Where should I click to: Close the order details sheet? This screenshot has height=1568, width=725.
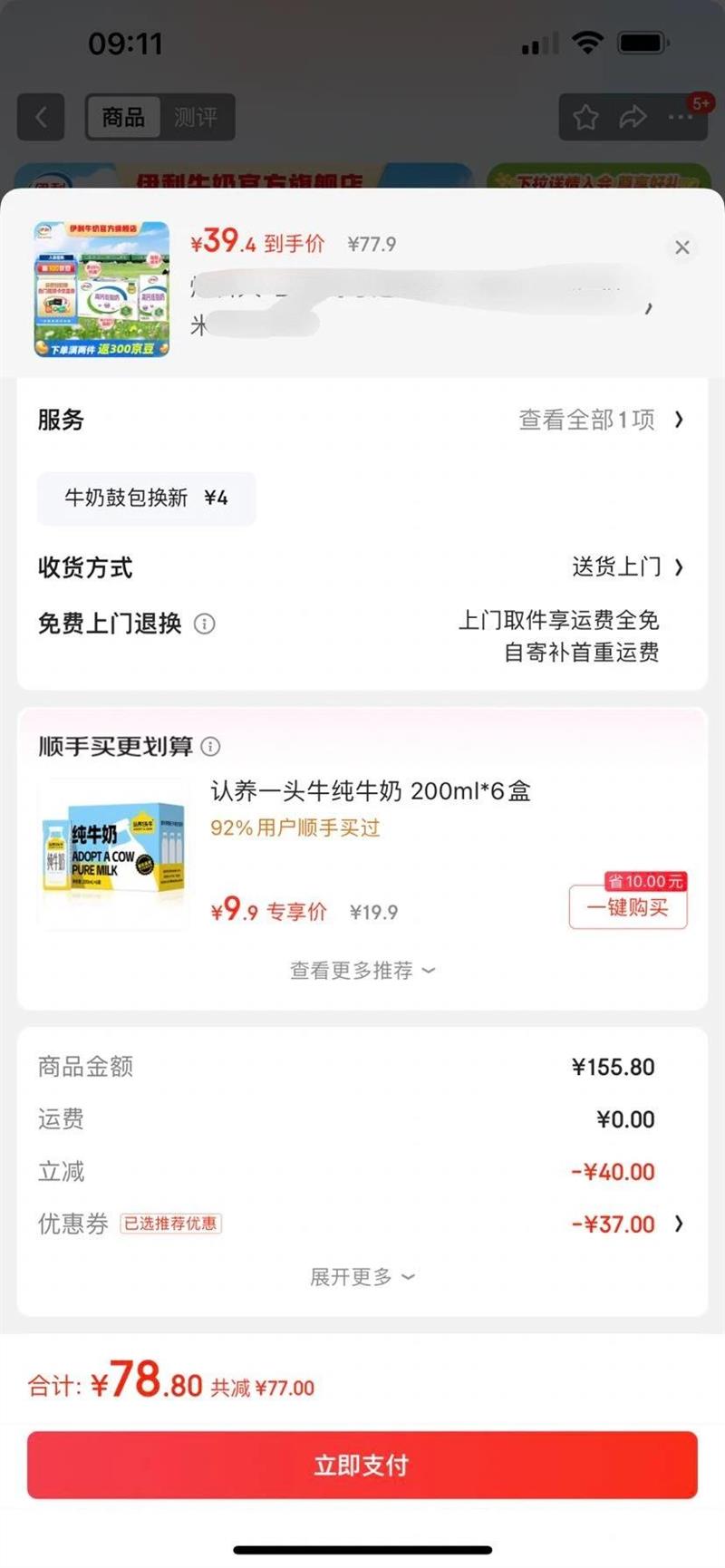(x=682, y=247)
